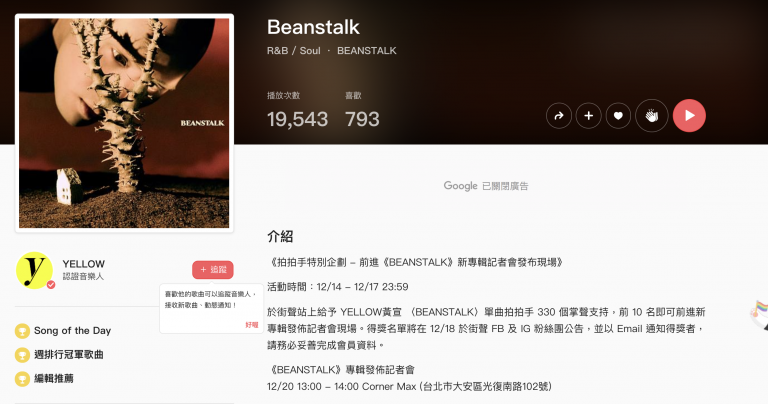768x404 pixels.
Task: Follow the artist YELLOW
Action: click(213, 269)
